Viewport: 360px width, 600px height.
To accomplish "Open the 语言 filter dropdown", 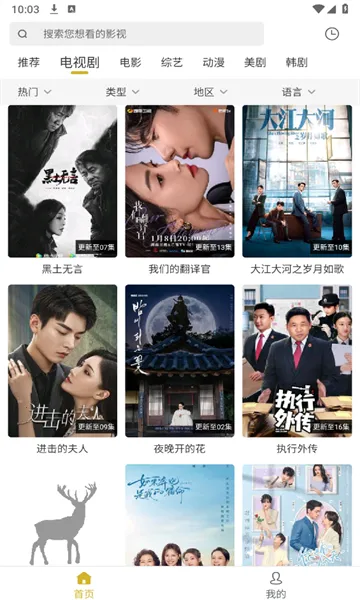I will [298, 92].
